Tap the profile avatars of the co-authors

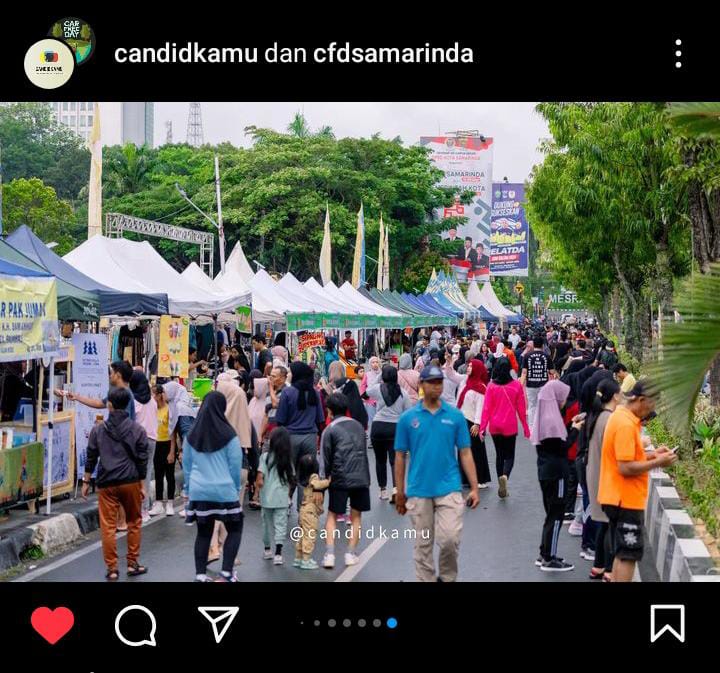[57, 54]
